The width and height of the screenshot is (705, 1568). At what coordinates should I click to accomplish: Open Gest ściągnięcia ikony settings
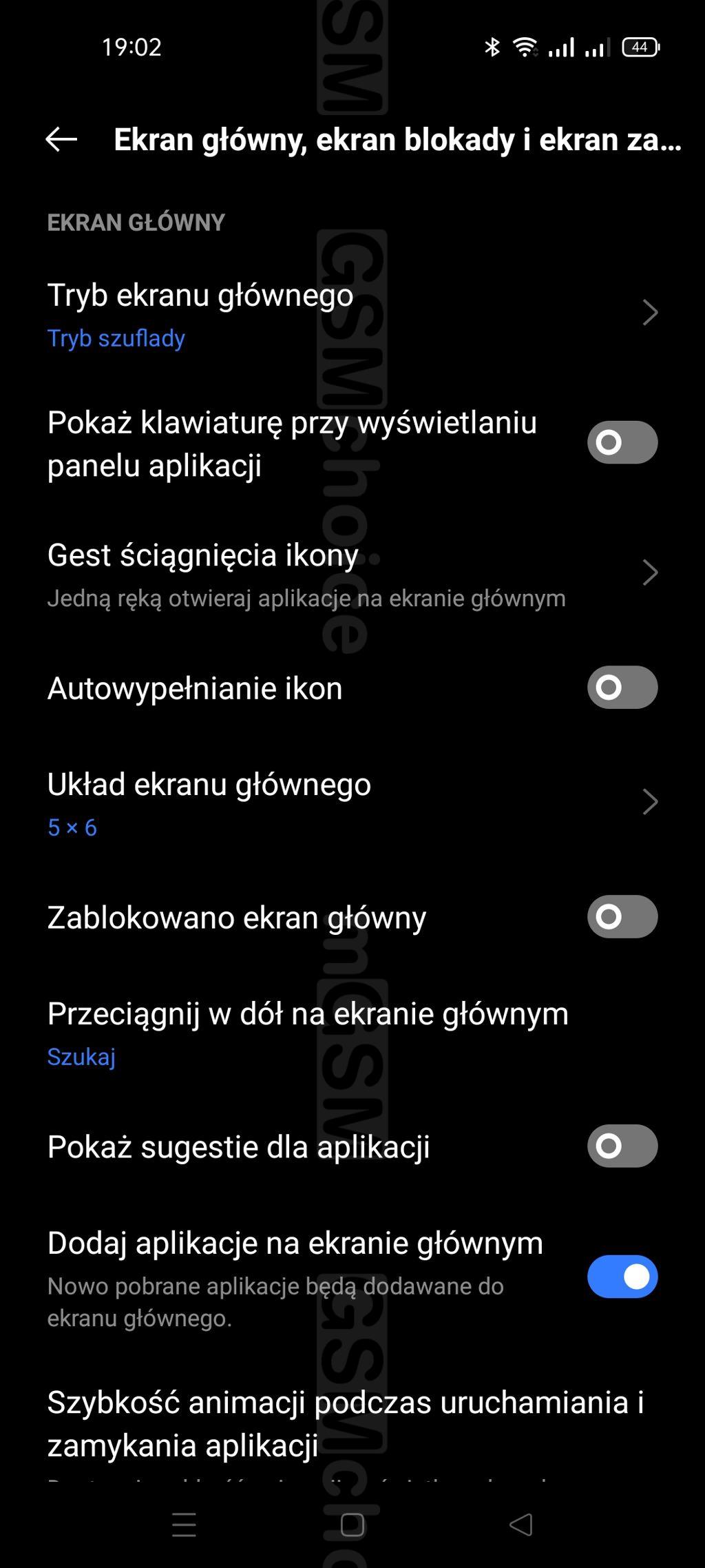pyautogui.click(x=352, y=574)
